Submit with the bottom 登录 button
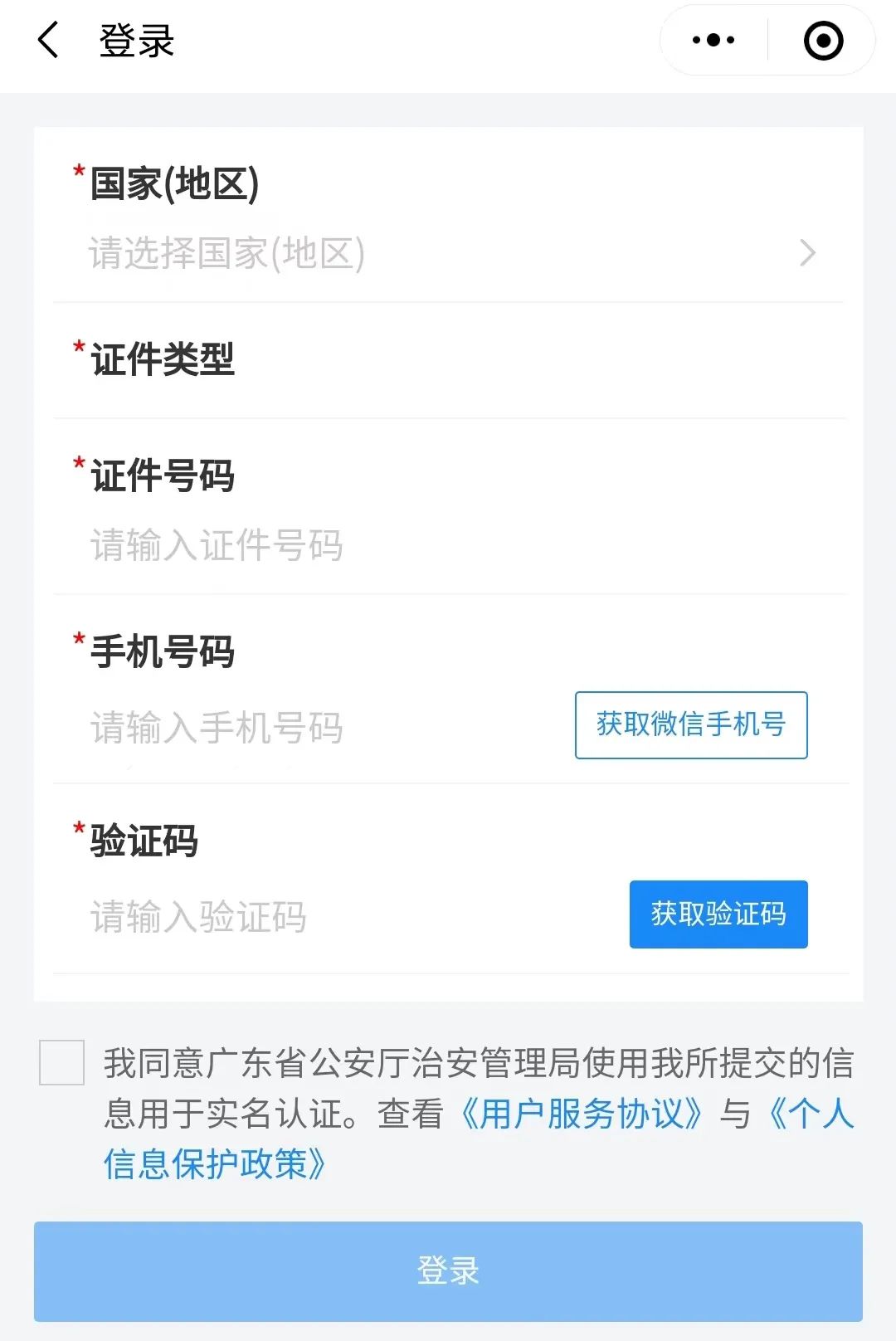This screenshot has width=896, height=1341. (448, 1270)
